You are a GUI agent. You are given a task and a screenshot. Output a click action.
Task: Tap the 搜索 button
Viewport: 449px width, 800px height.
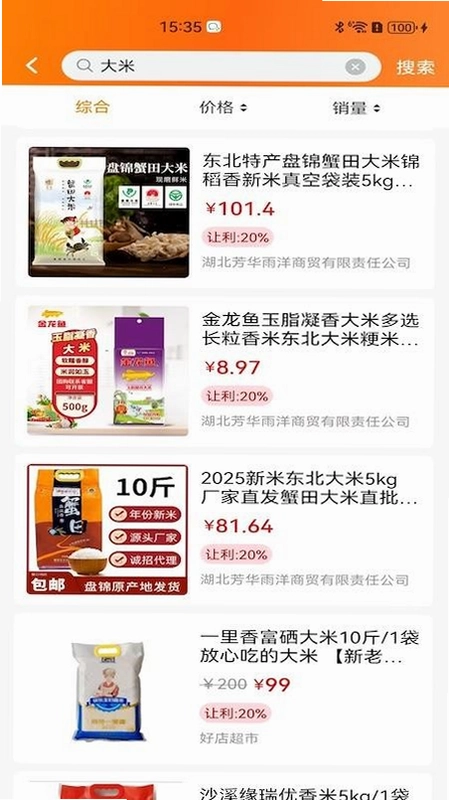(415, 67)
